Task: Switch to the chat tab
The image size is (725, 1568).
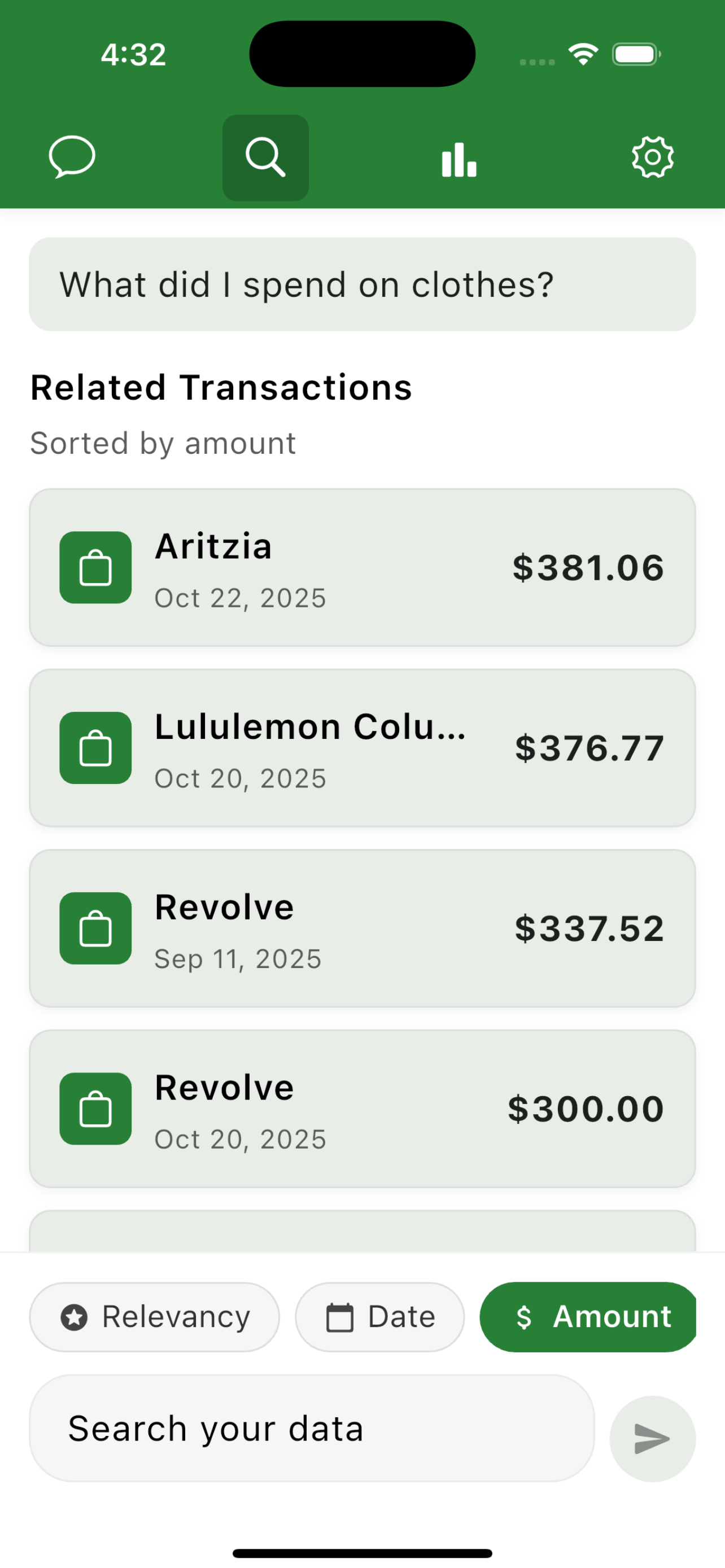Action: (x=72, y=157)
